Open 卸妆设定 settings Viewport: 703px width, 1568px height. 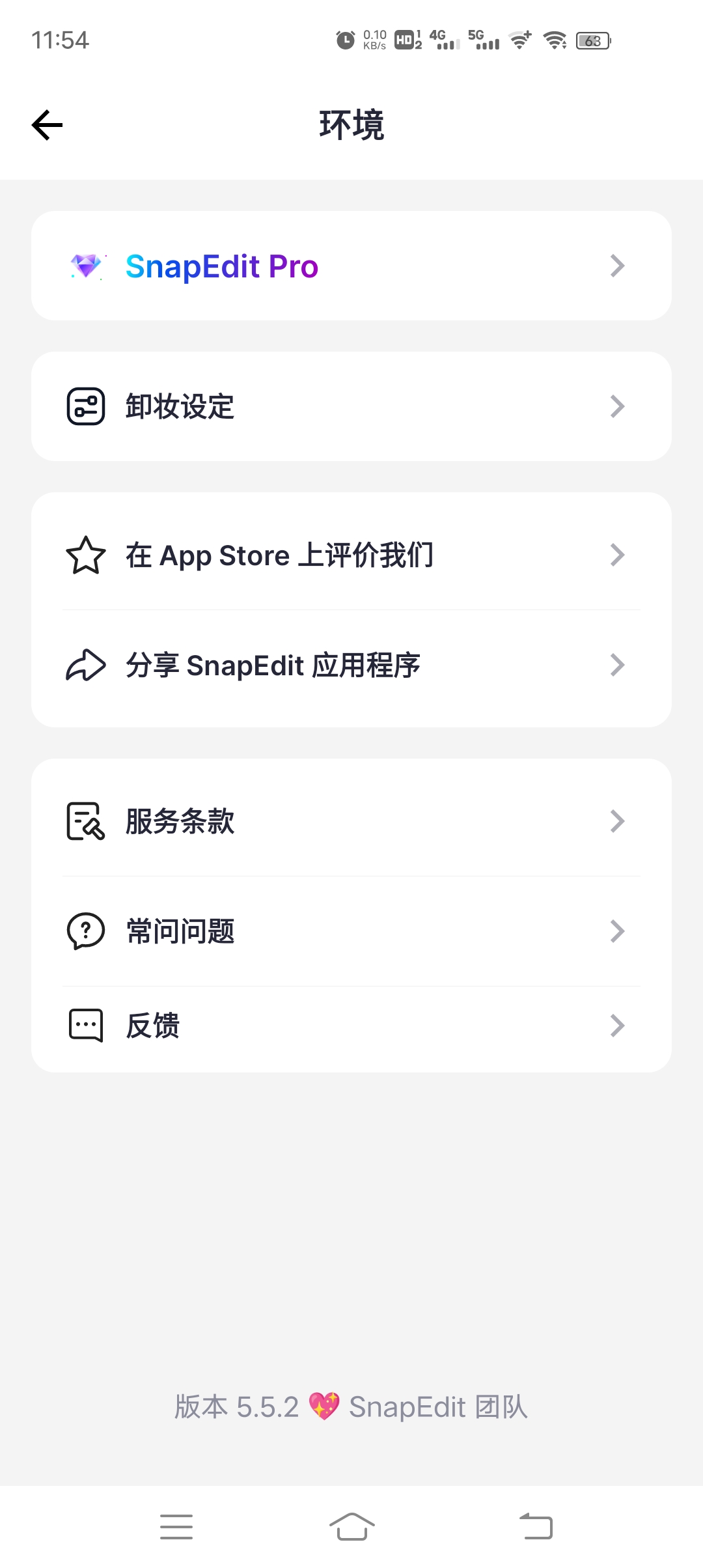click(x=351, y=406)
